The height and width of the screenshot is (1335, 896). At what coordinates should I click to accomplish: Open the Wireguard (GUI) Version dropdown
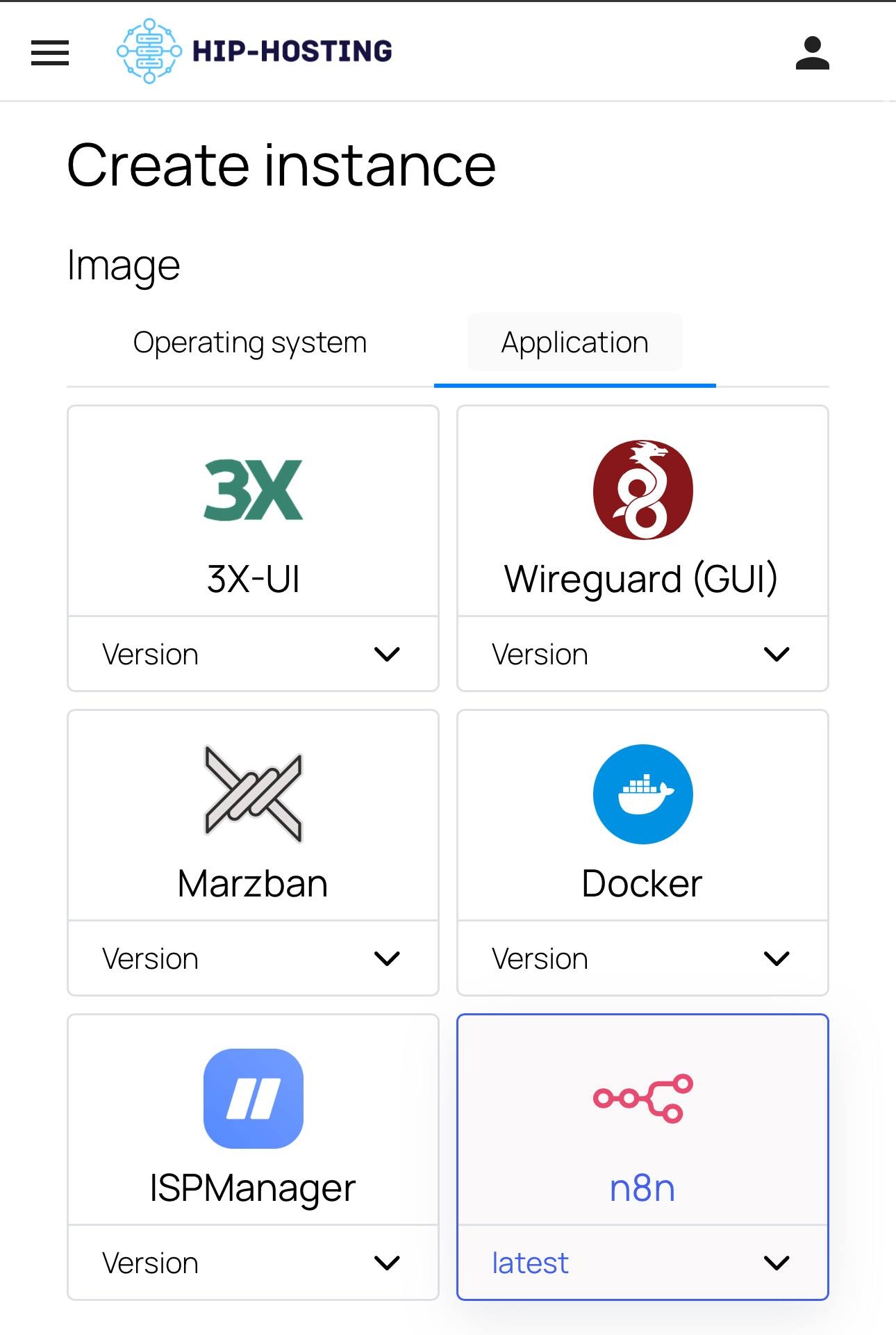642,654
